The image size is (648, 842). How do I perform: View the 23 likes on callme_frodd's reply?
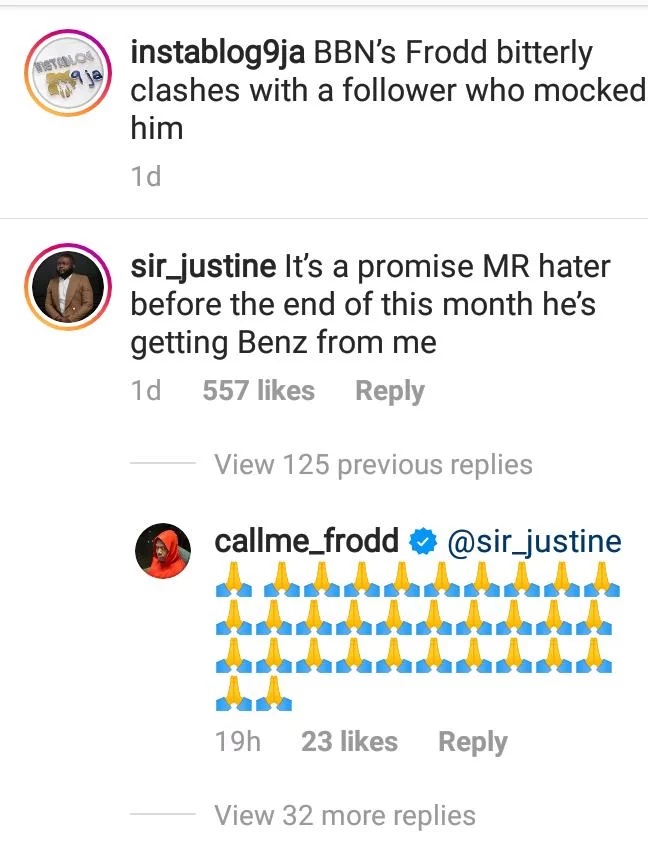point(349,742)
